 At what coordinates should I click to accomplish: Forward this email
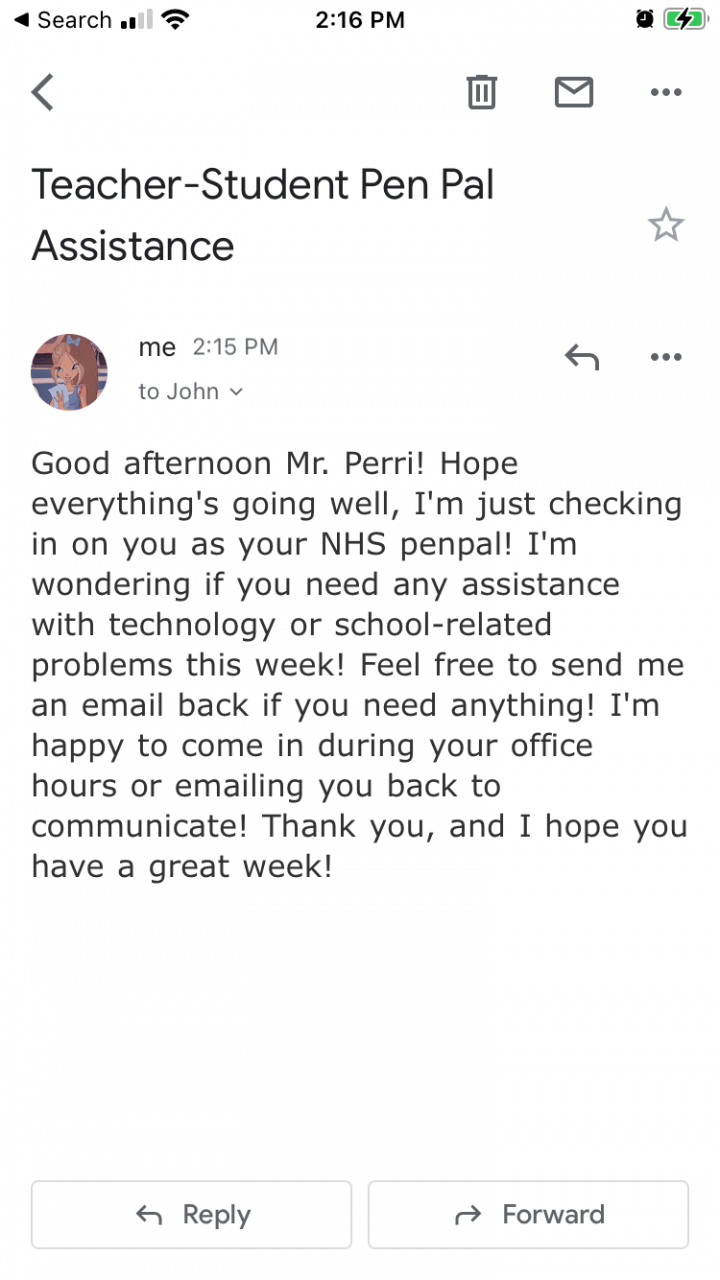pos(528,1214)
